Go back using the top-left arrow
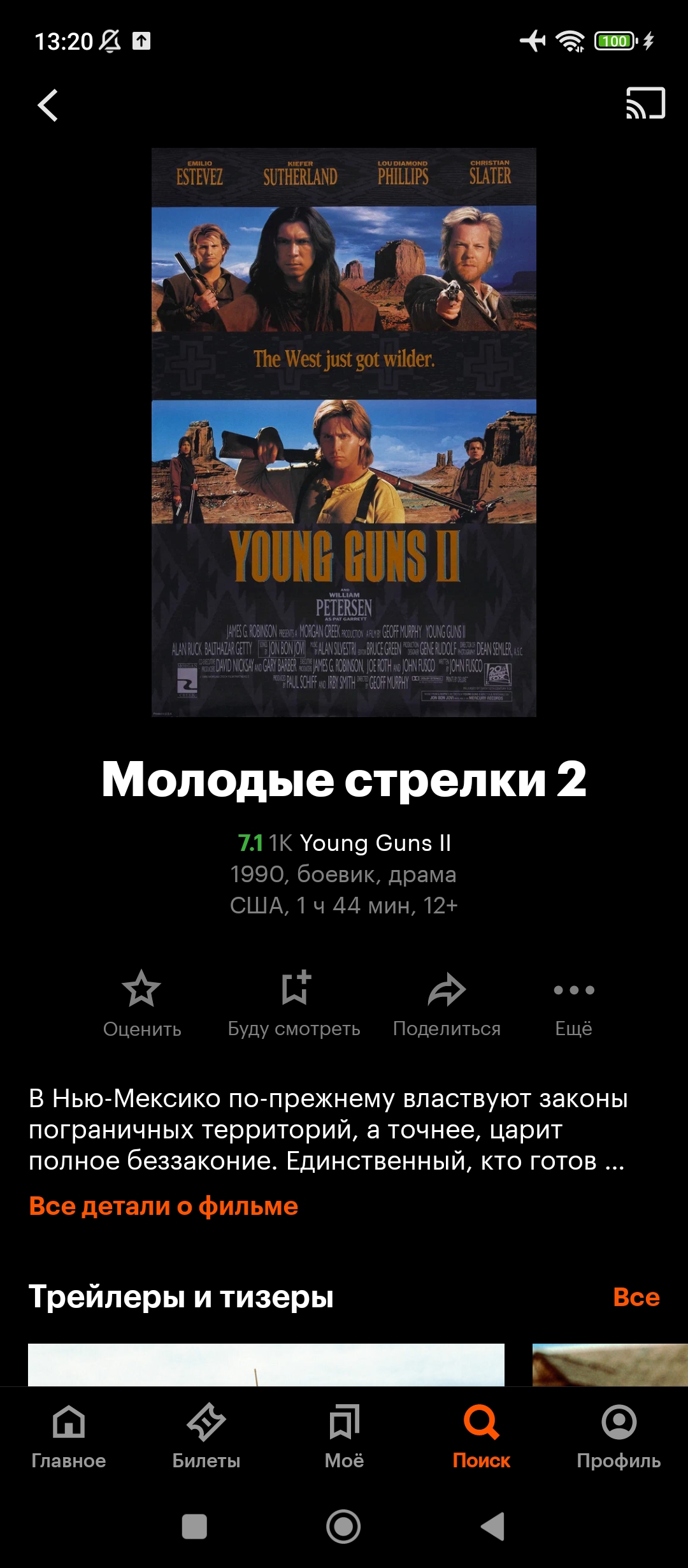Viewport: 688px width, 1568px height. [x=48, y=105]
